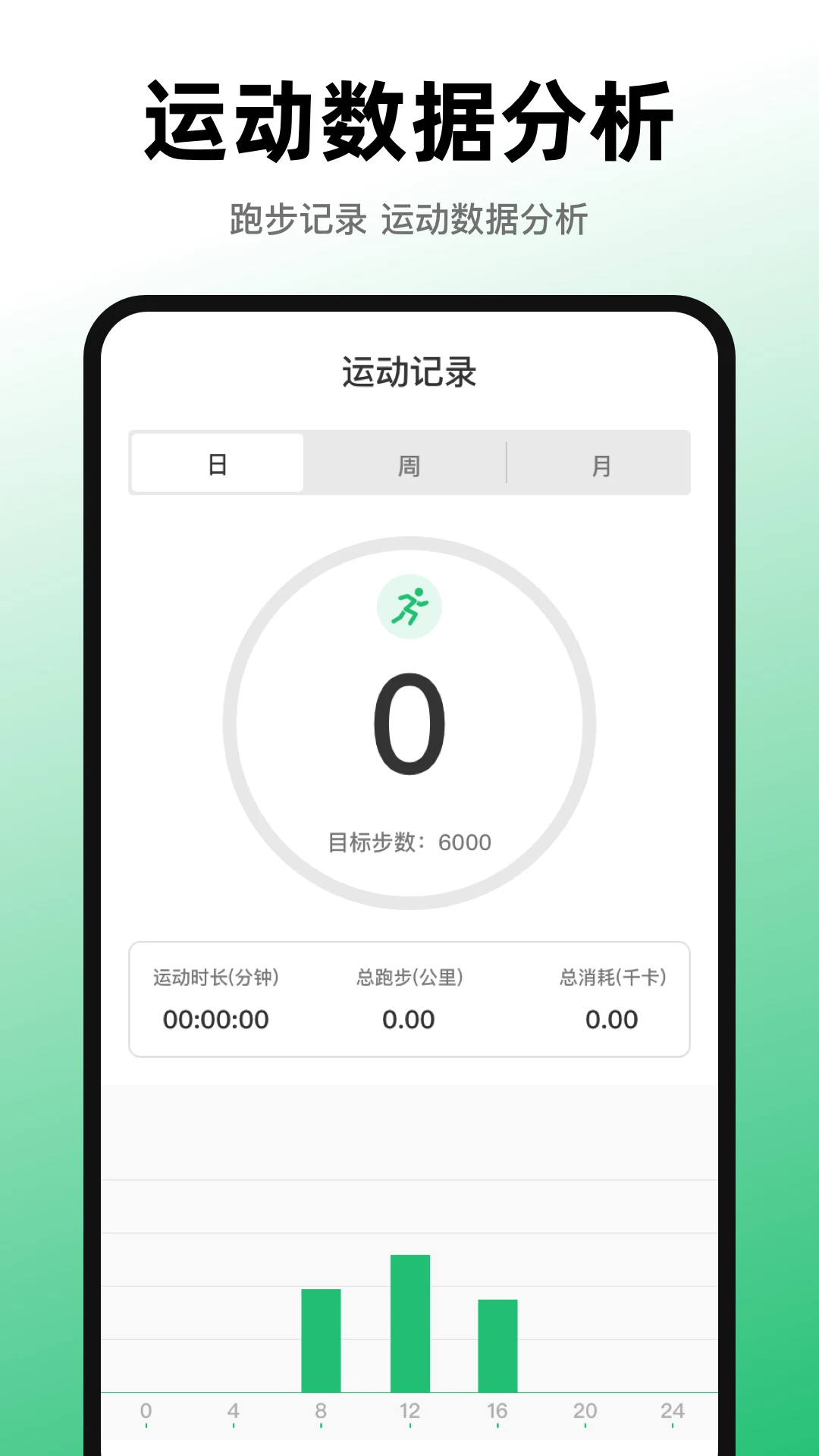Screen dimensions: 819x1456
Task: Select the runner badge above step count
Action: pyautogui.click(x=409, y=604)
